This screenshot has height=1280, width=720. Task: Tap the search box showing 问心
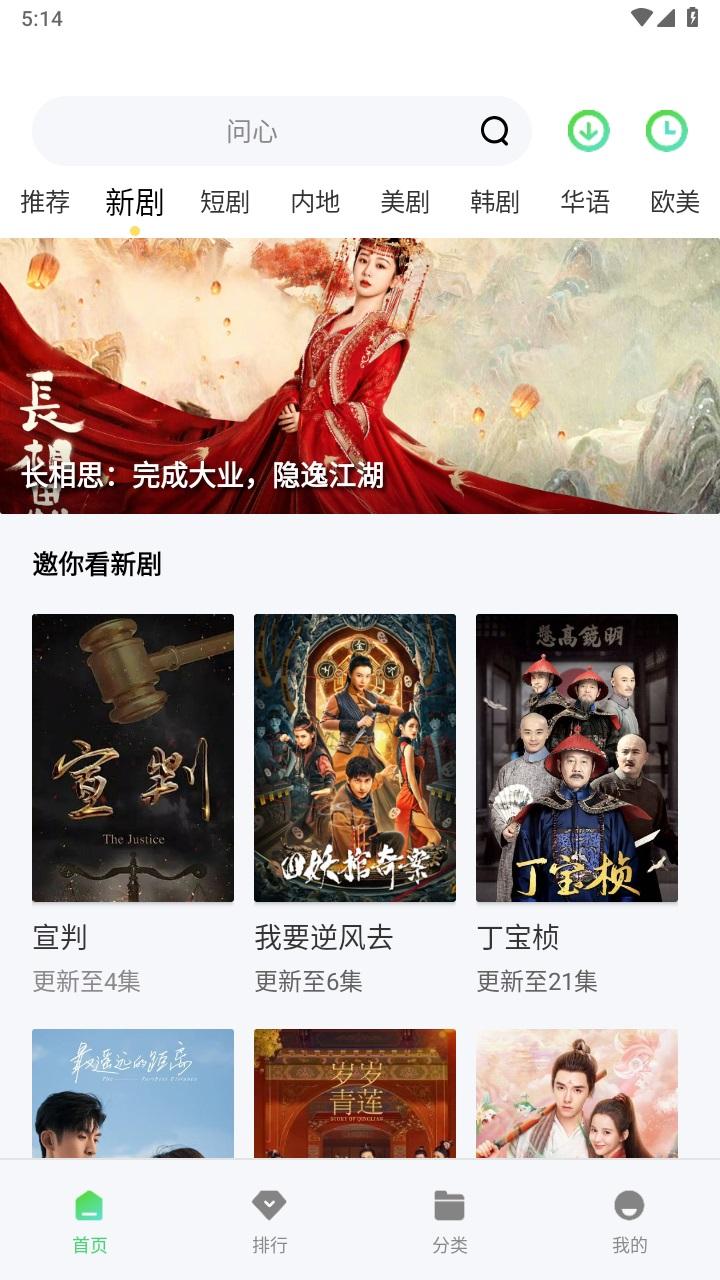[250, 131]
